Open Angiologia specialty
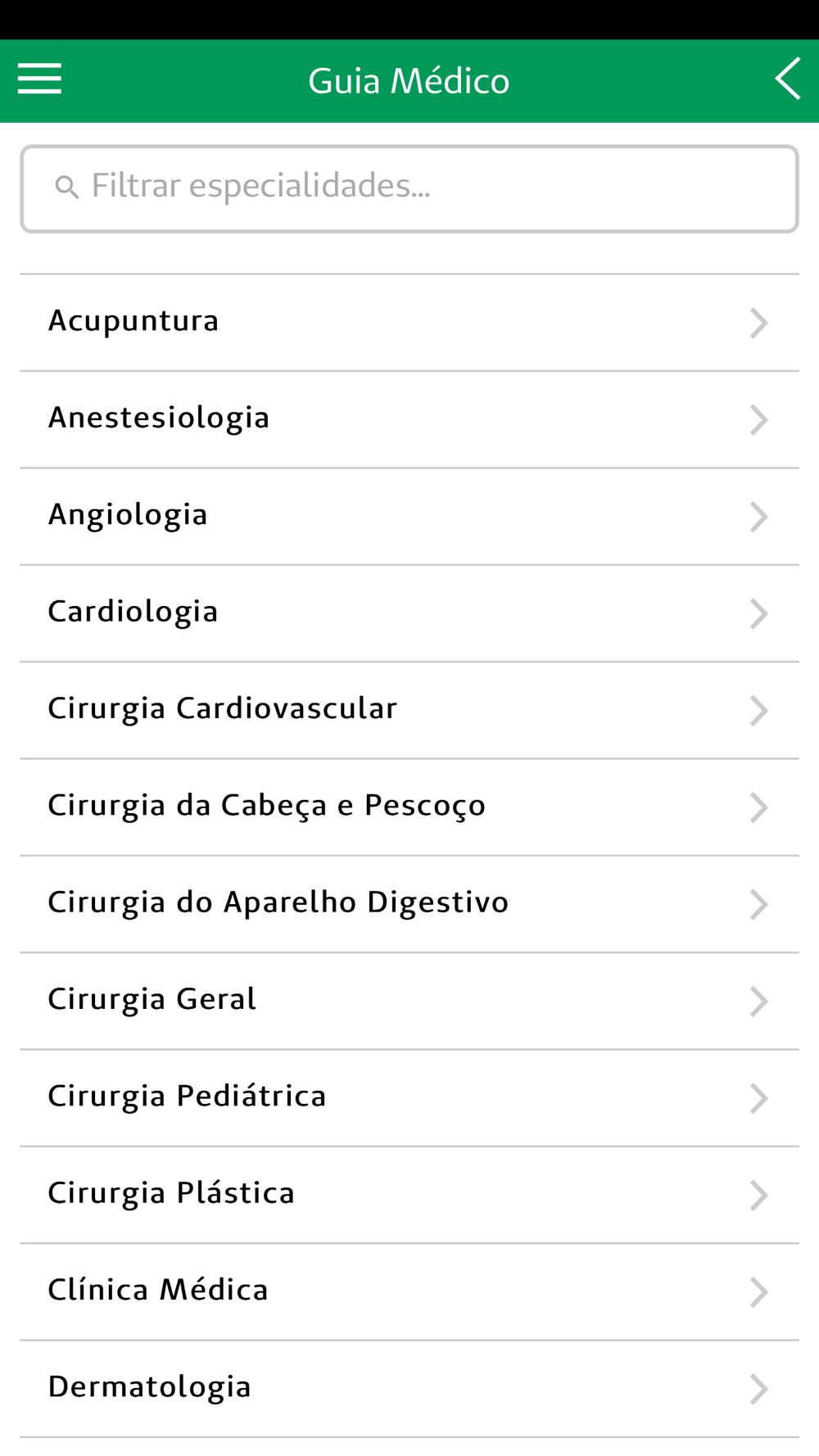Image resolution: width=819 pixels, height=1456 pixels. [409, 516]
